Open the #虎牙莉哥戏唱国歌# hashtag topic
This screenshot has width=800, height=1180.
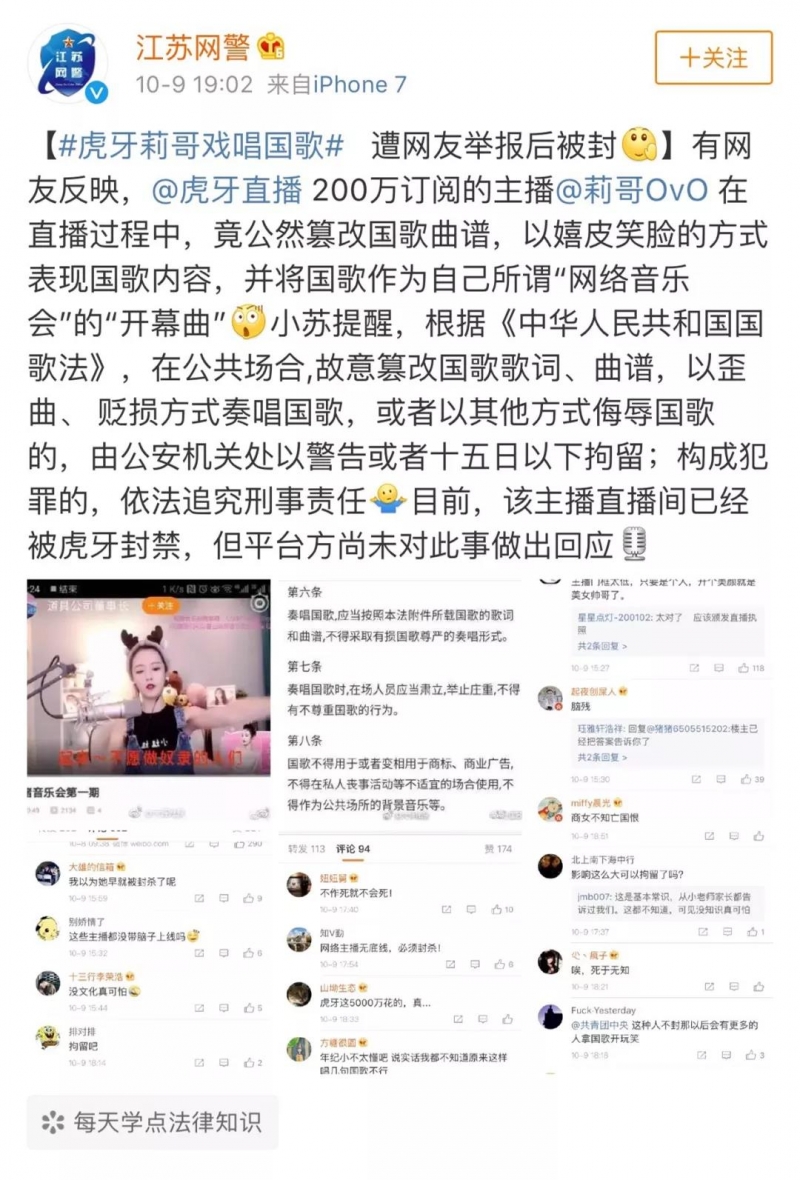click(x=201, y=145)
